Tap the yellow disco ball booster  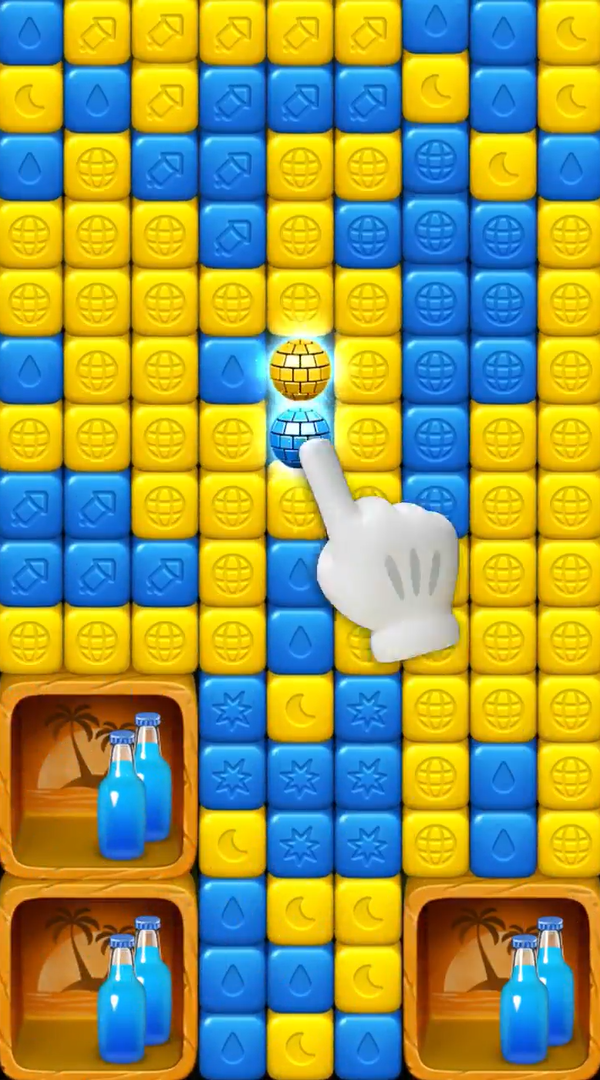point(300,368)
